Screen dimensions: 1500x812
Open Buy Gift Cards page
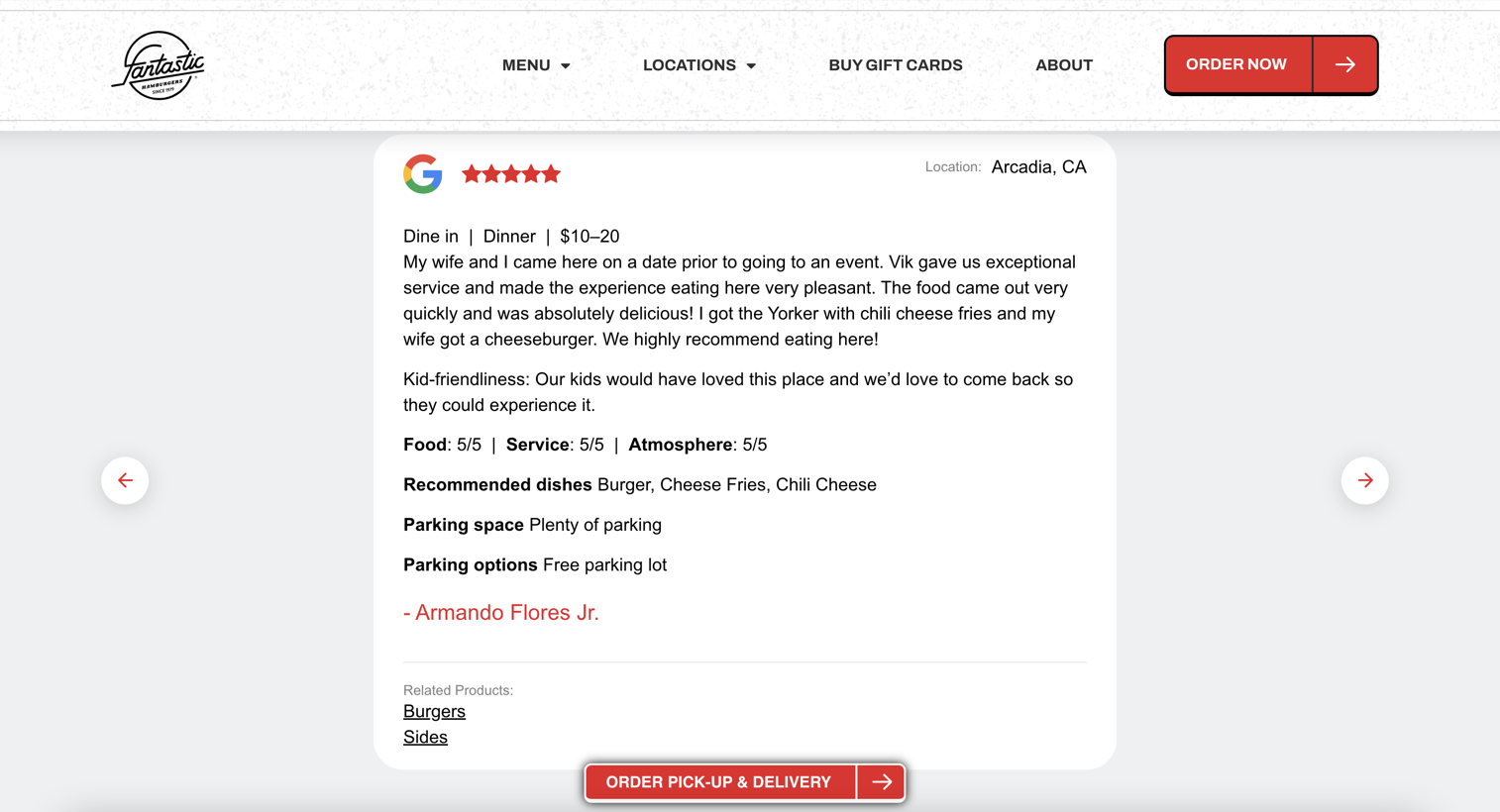(x=895, y=65)
